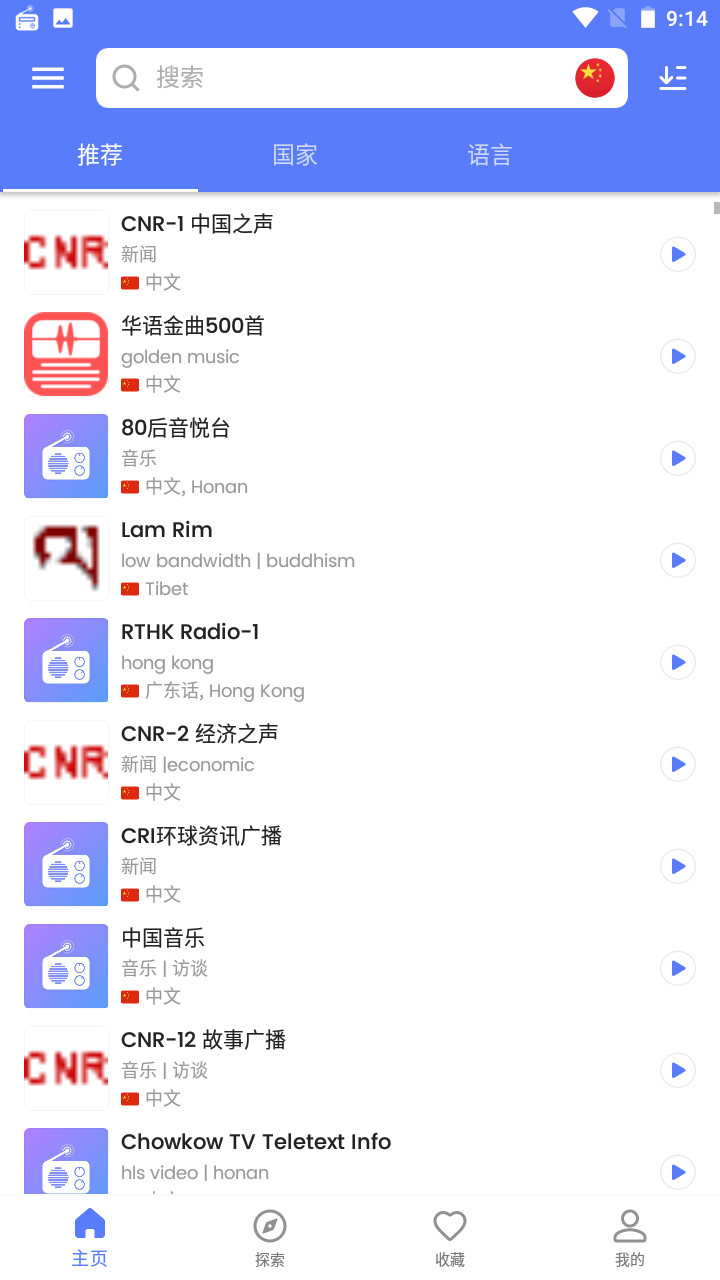Viewport: 720px width, 1280px height.
Task: Open RTHK Radio-1 station row
Action: tap(360, 661)
